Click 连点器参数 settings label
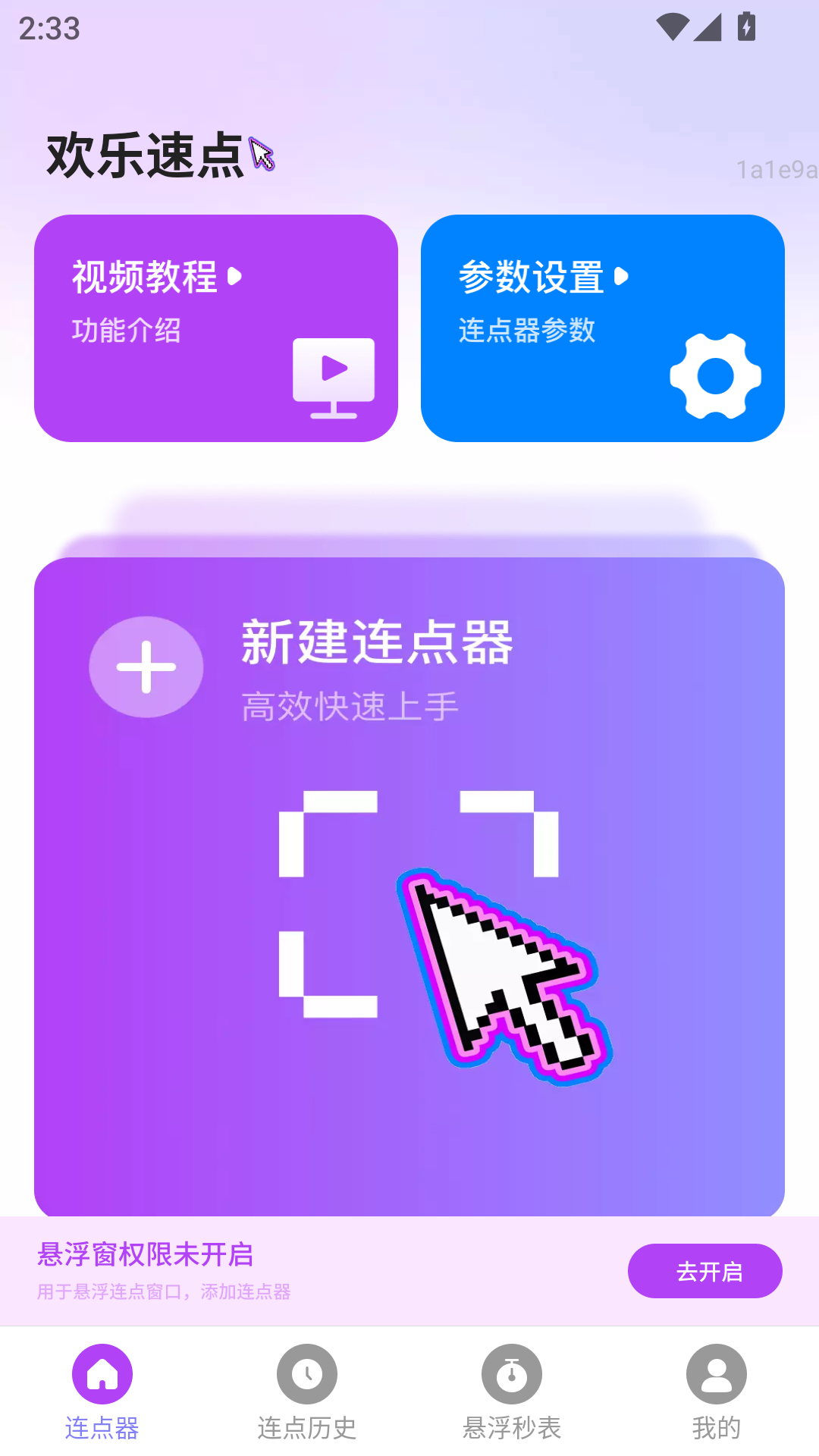The width and height of the screenshot is (819, 1456). [x=527, y=331]
